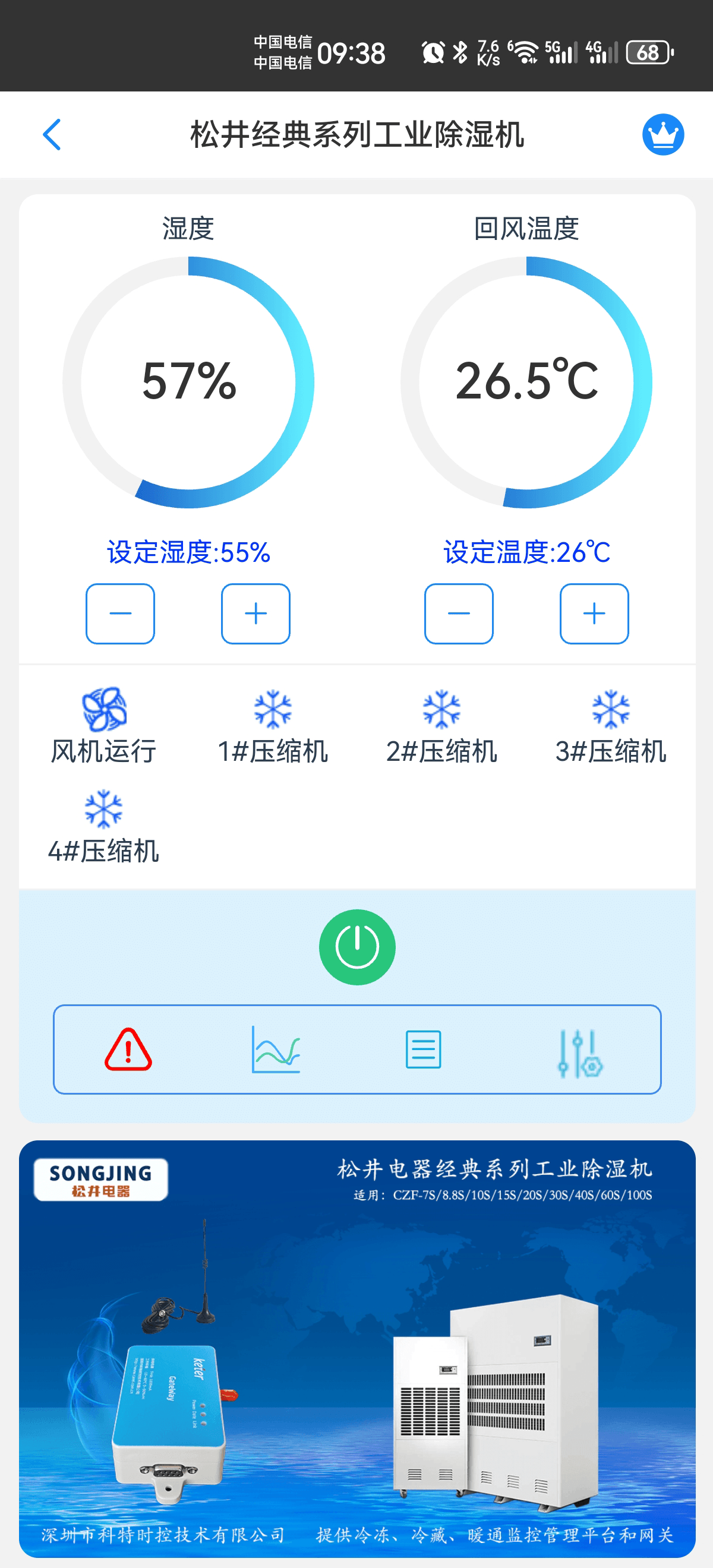
Task: Increase the set temperature with plus button
Action: coord(594,614)
